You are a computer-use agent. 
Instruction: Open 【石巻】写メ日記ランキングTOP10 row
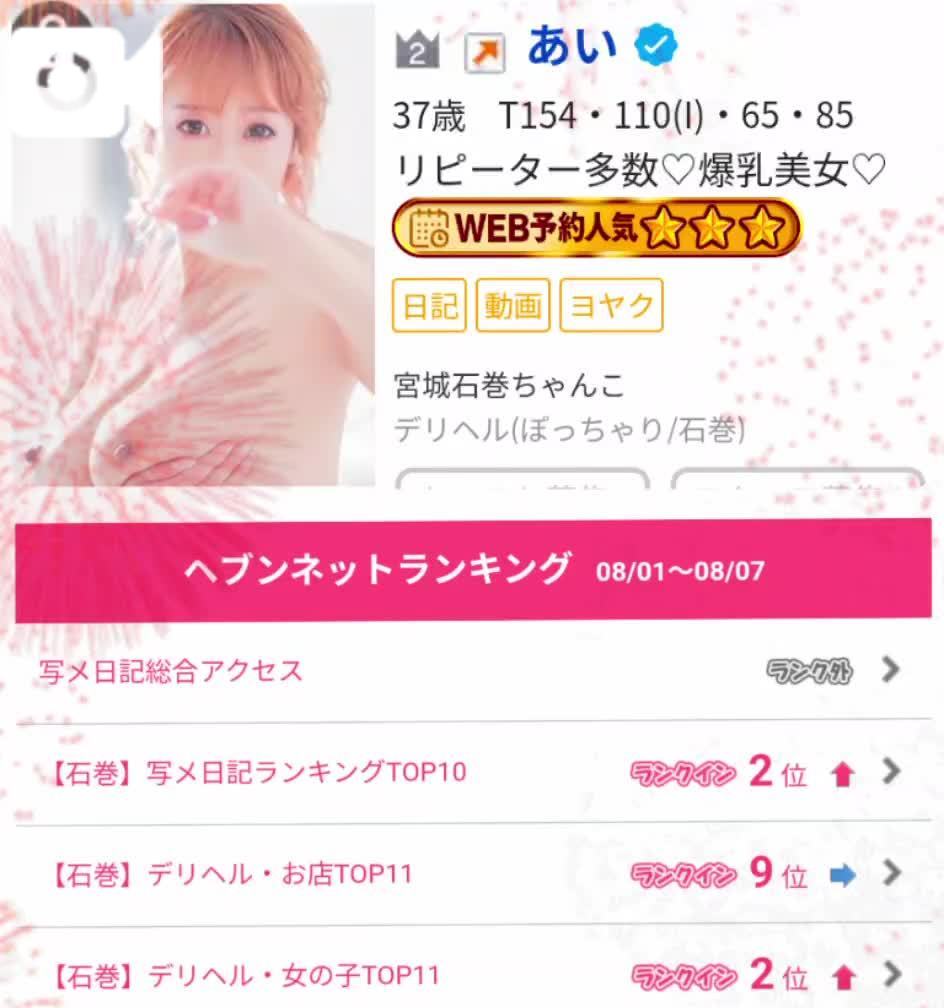(x=470, y=773)
